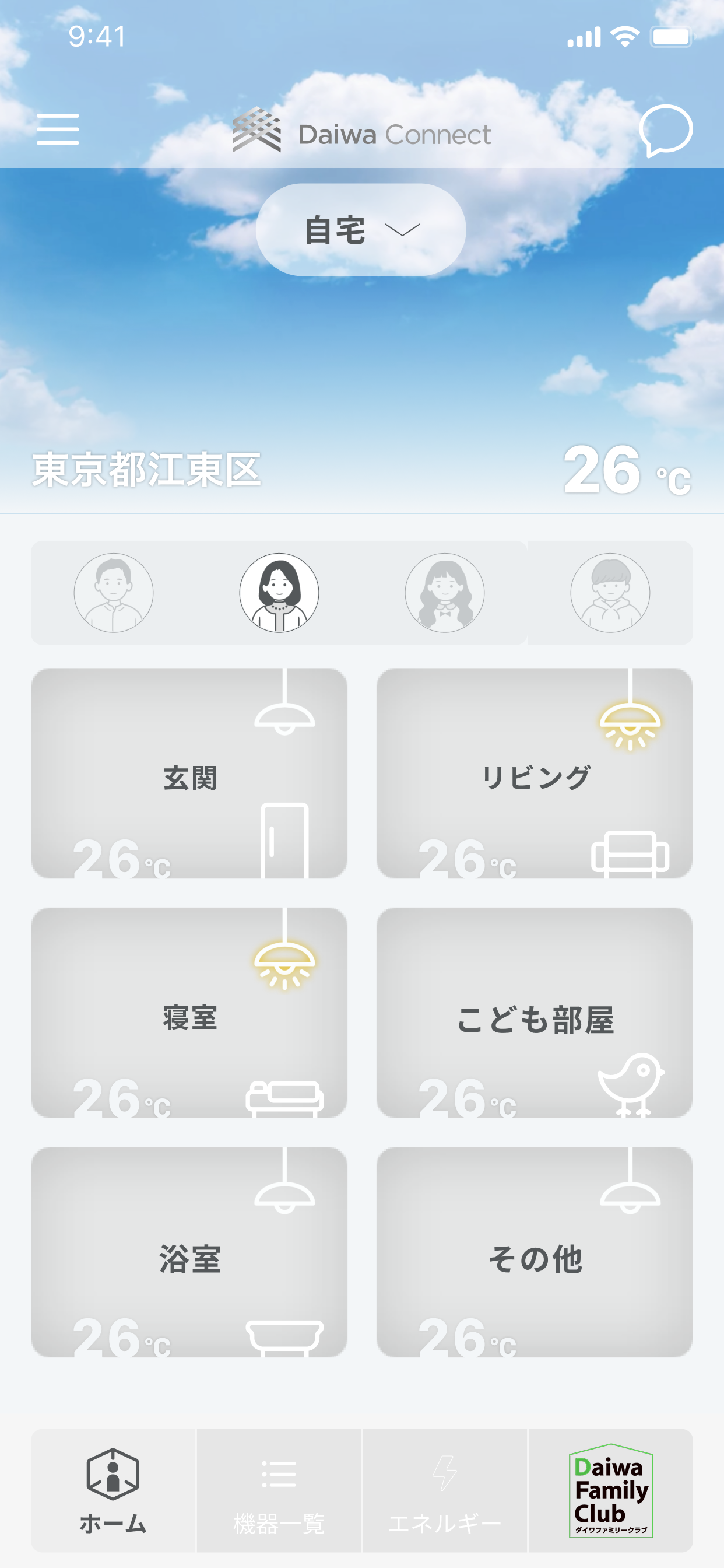Select the mother avatar

pos(279,592)
